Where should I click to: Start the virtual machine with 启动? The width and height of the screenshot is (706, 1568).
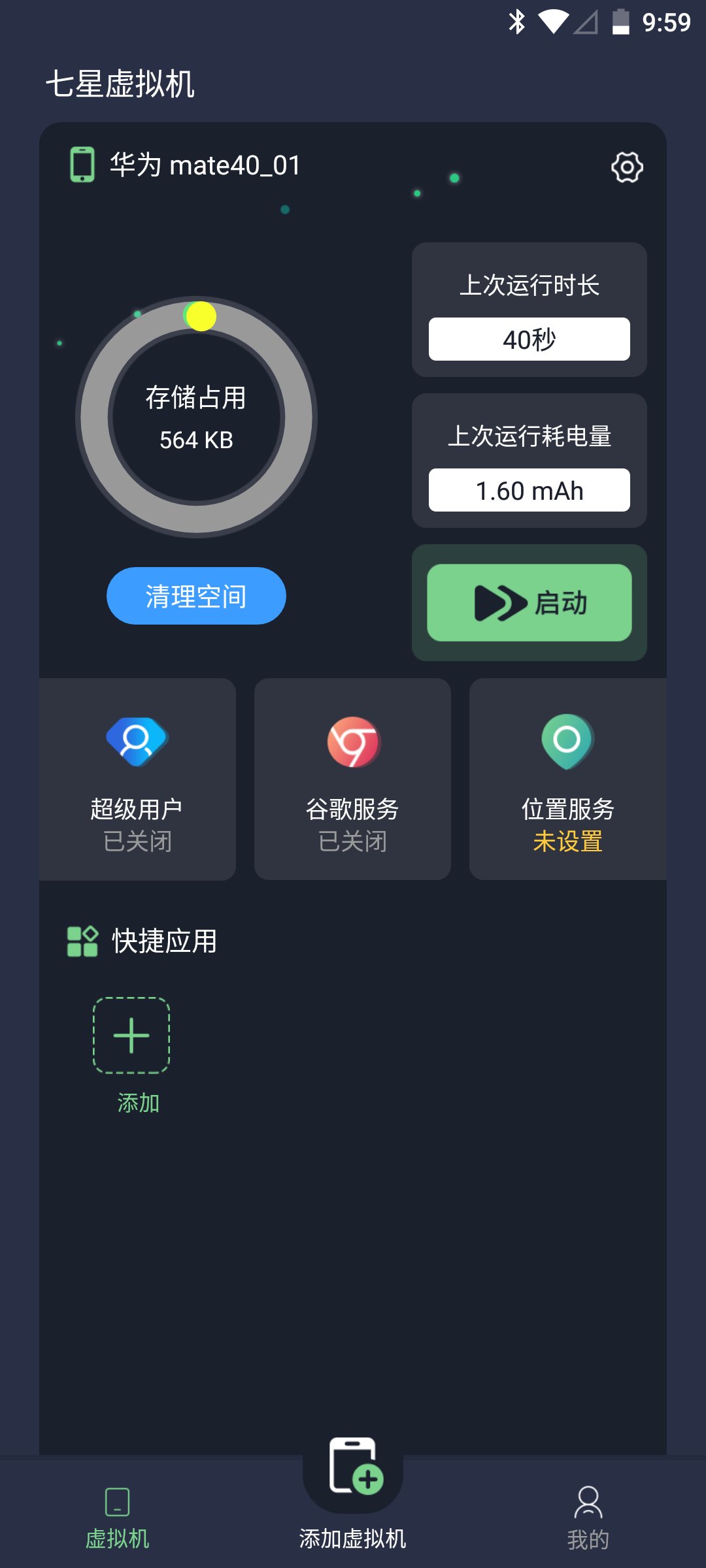[x=529, y=602]
